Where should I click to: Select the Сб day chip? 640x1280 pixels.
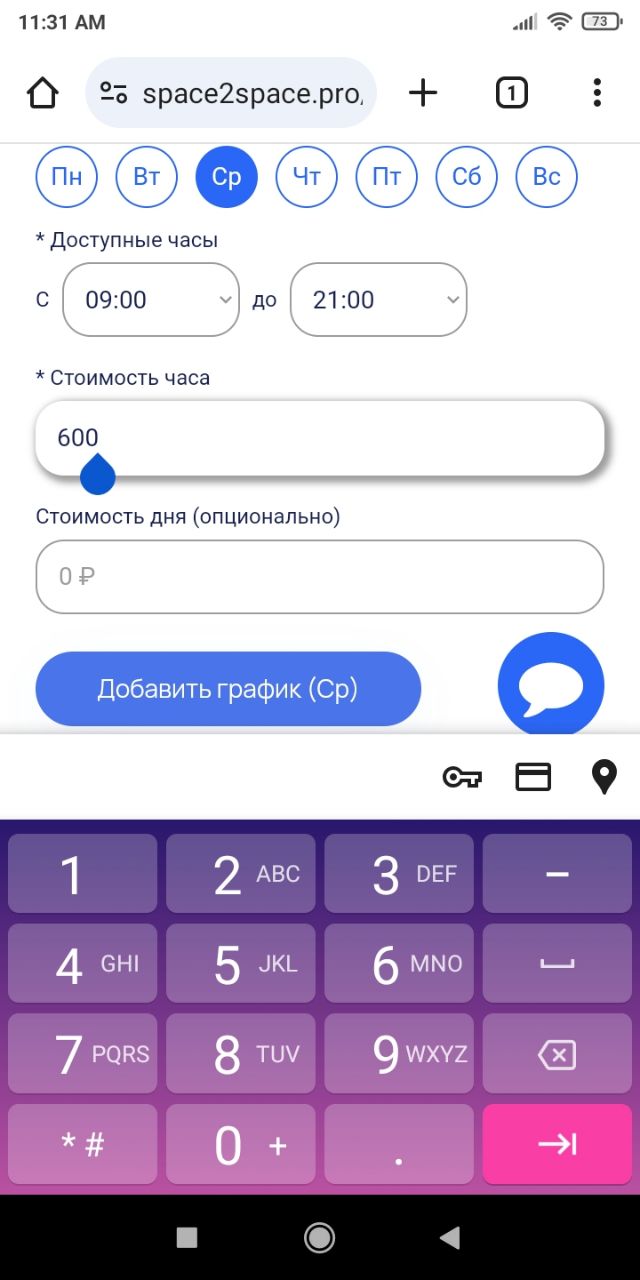[467, 177]
